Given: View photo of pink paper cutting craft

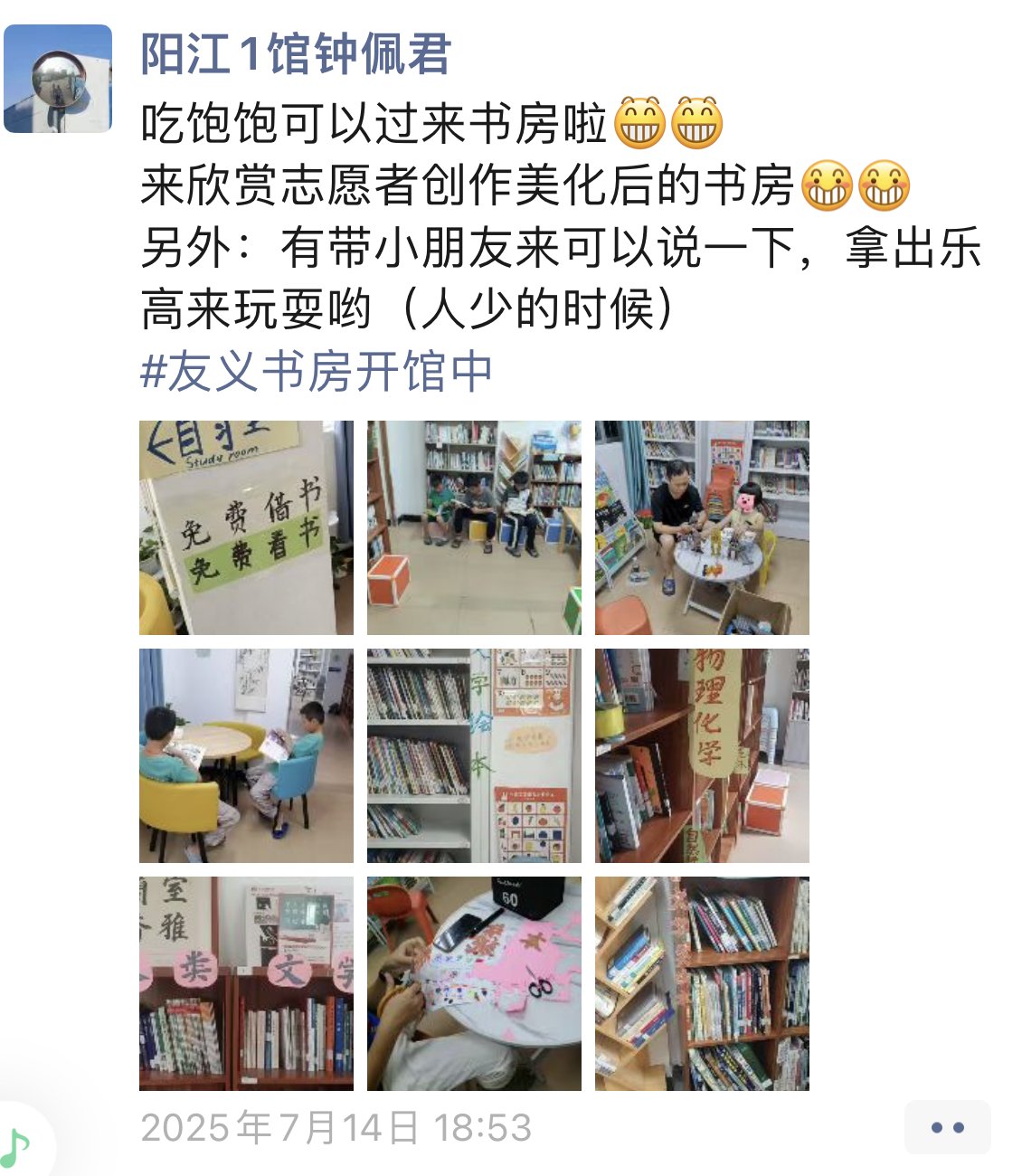Looking at the screenshot, I should [x=474, y=983].
